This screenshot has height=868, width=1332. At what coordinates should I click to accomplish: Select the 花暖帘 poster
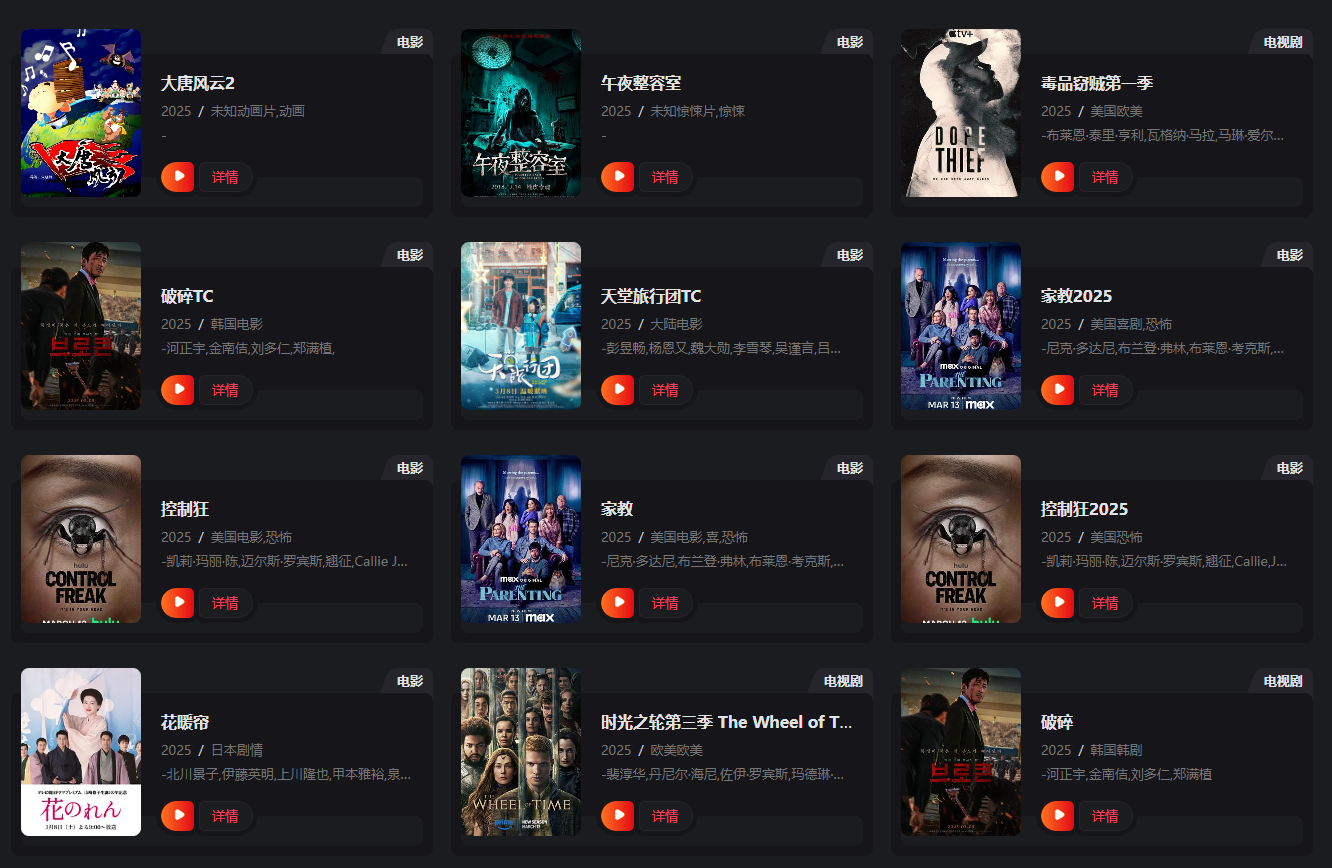click(x=80, y=752)
